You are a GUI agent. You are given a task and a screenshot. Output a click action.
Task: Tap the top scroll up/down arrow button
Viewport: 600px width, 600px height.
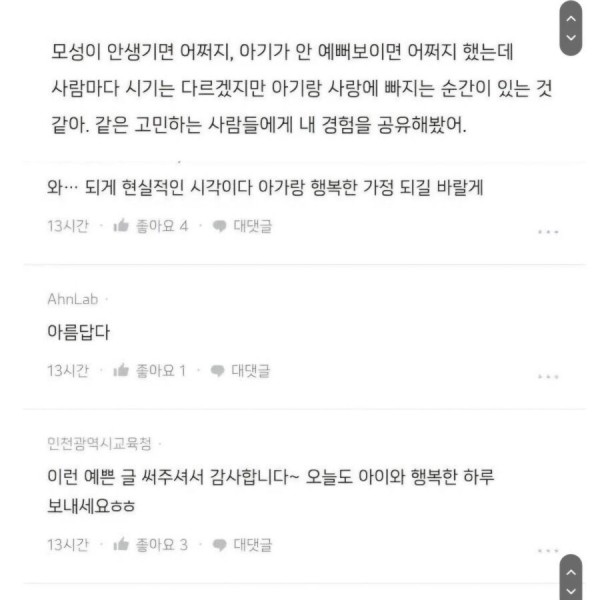coord(570,27)
